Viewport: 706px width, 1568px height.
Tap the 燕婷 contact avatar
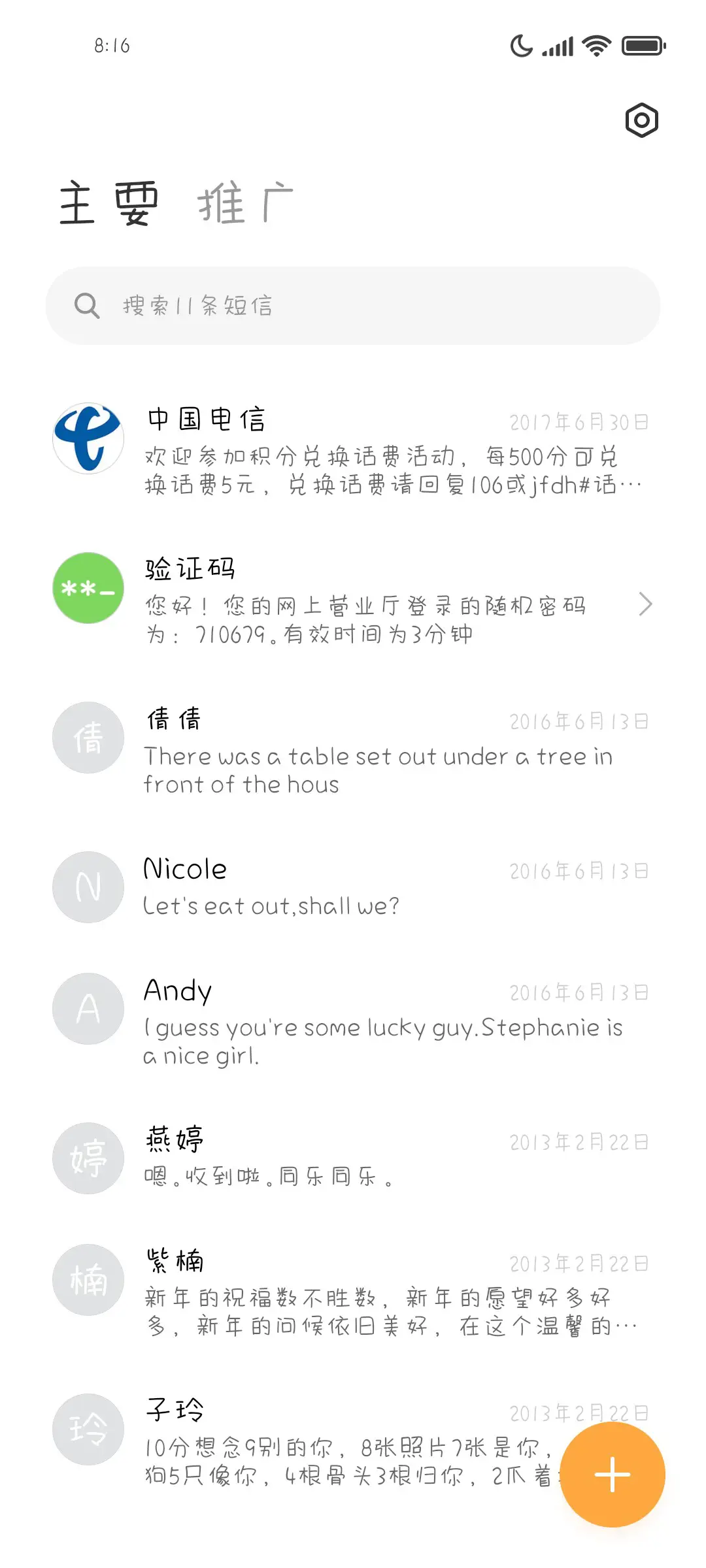point(88,1158)
